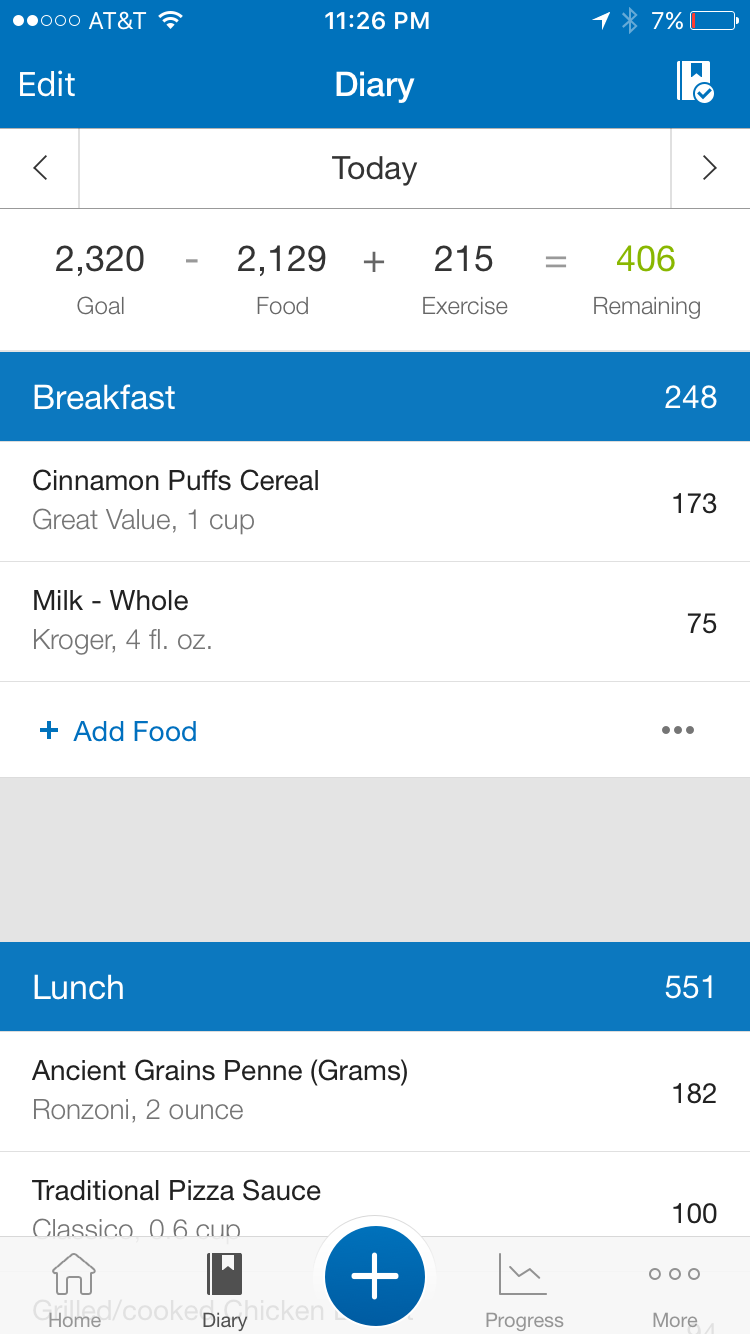The width and height of the screenshot is (750, 1334).
Task: Open the Ancient Grains Penne entry
Action: click(x=375, y=1091)
